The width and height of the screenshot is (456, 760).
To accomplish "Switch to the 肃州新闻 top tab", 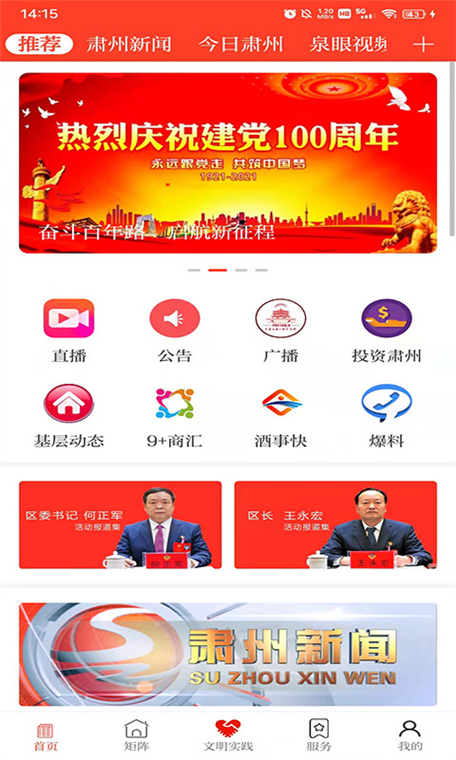I will (129, 45).
